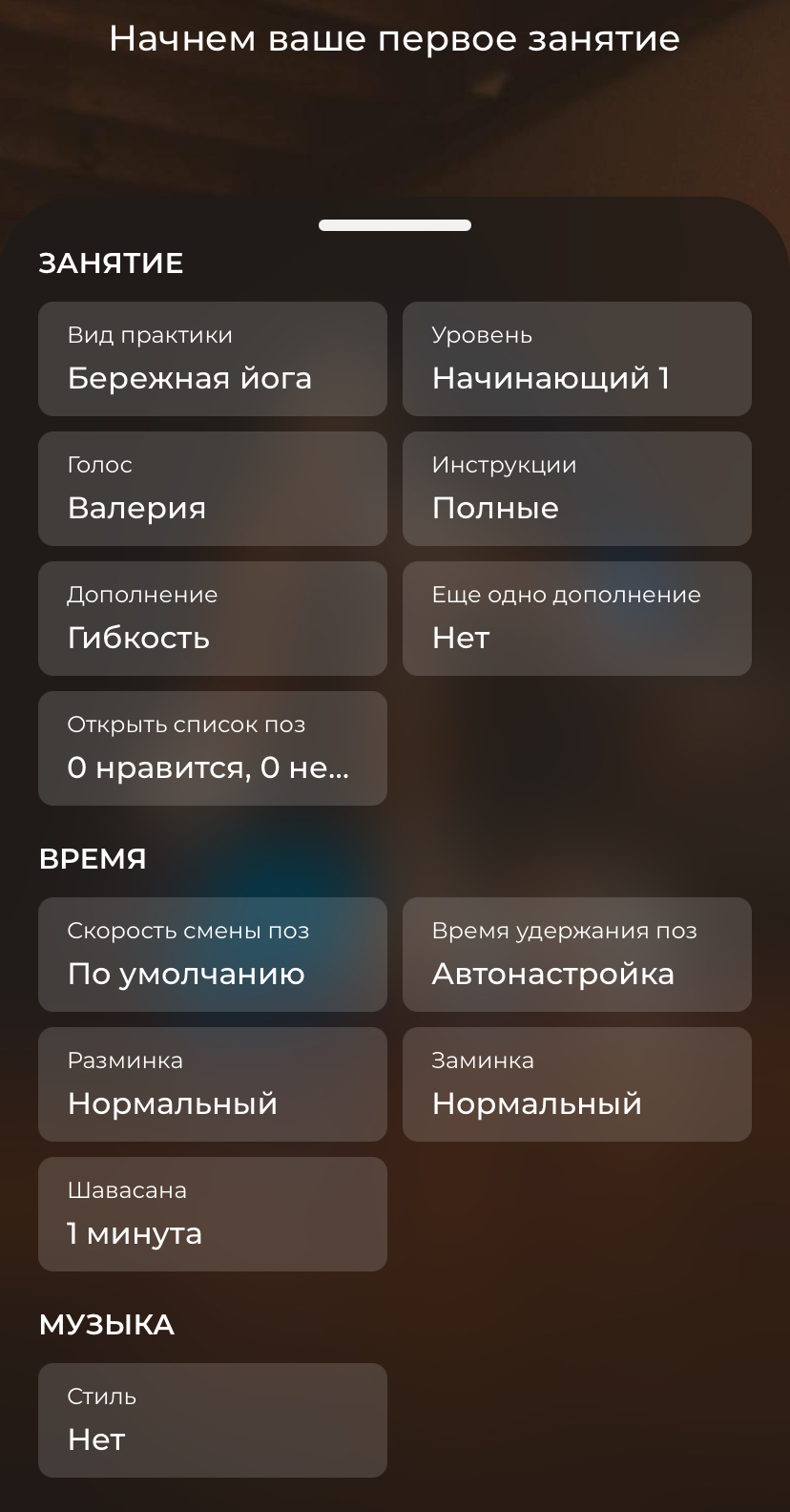Adjust Скорость смены поз
Image resolution: width=790 pixels, height=1512 pixels.
coord(212,955)
